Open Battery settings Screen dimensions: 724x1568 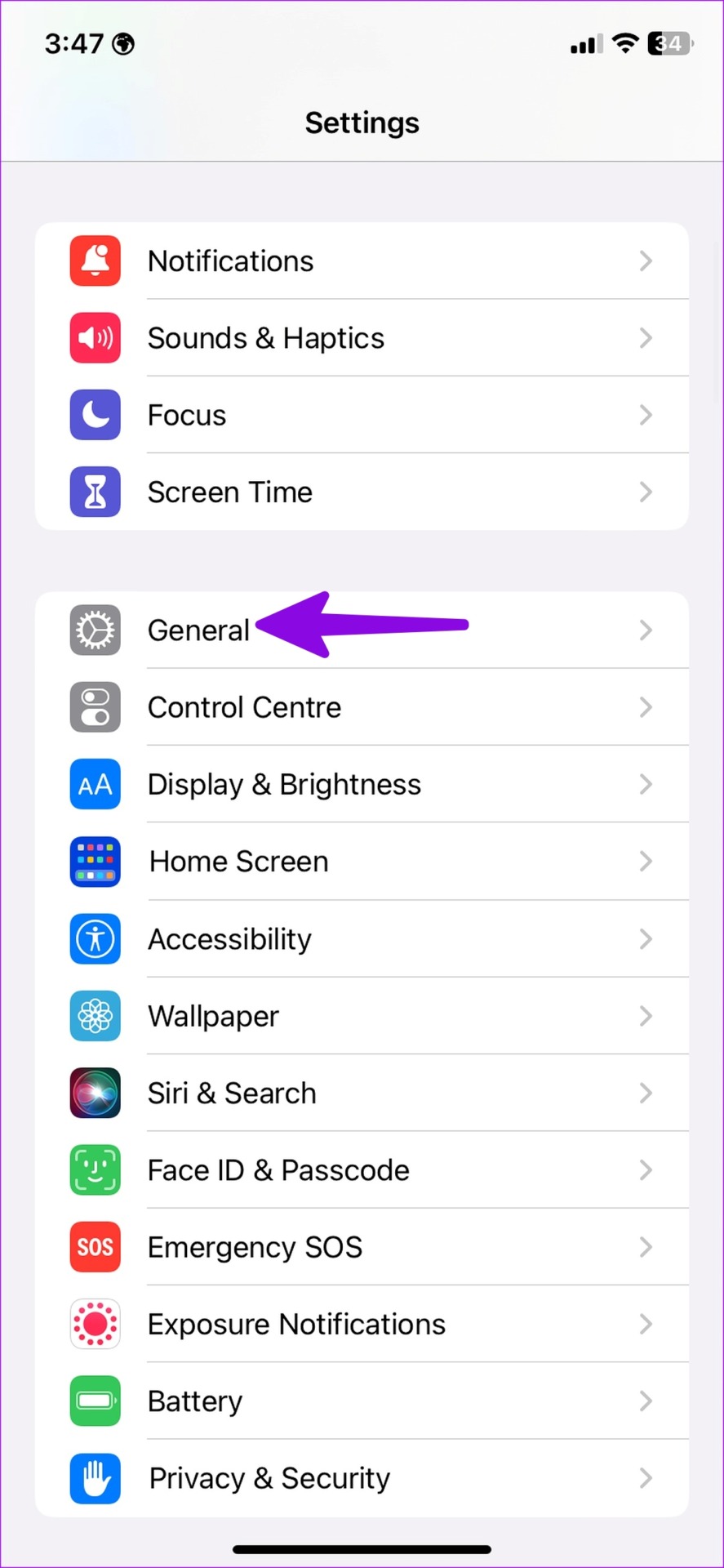coord(362,1401)
